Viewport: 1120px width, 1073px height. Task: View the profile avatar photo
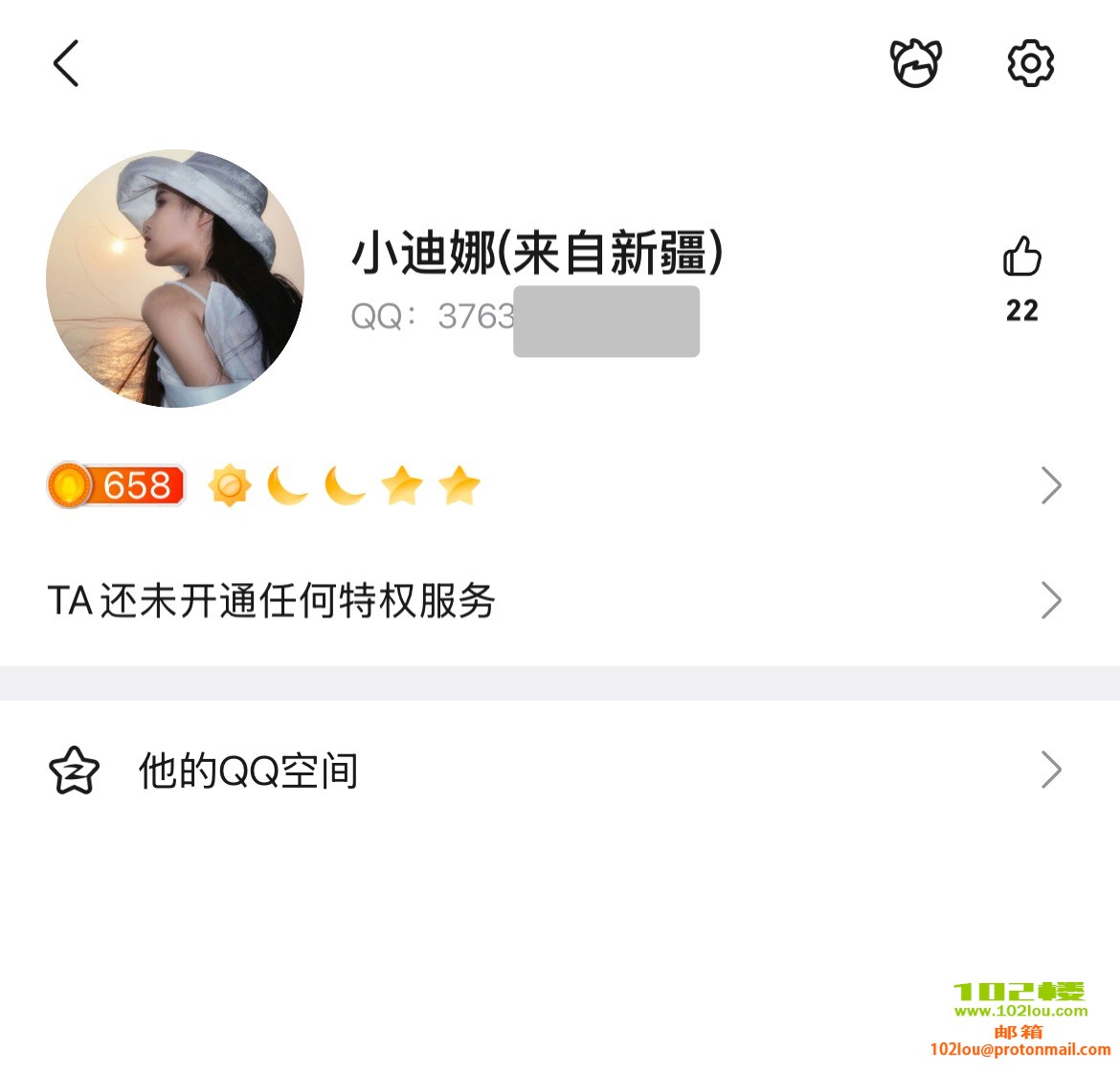pyautogui.click(x=175, y=279)
